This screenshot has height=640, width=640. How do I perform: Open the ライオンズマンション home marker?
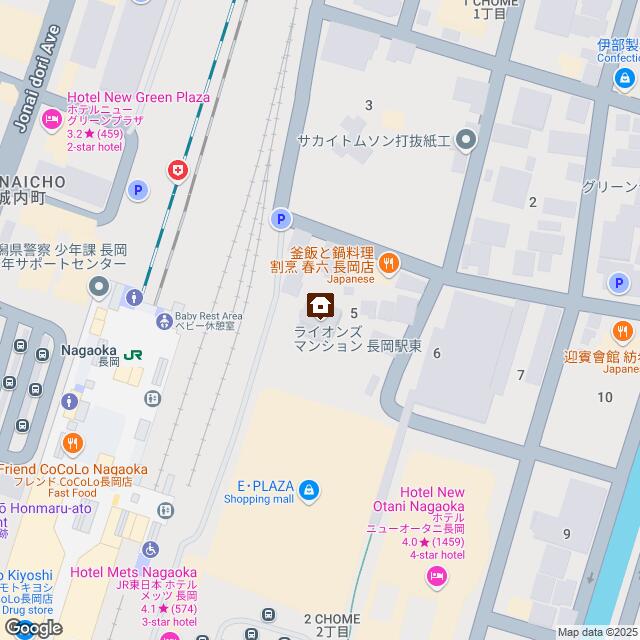click(x=321, y=304)
